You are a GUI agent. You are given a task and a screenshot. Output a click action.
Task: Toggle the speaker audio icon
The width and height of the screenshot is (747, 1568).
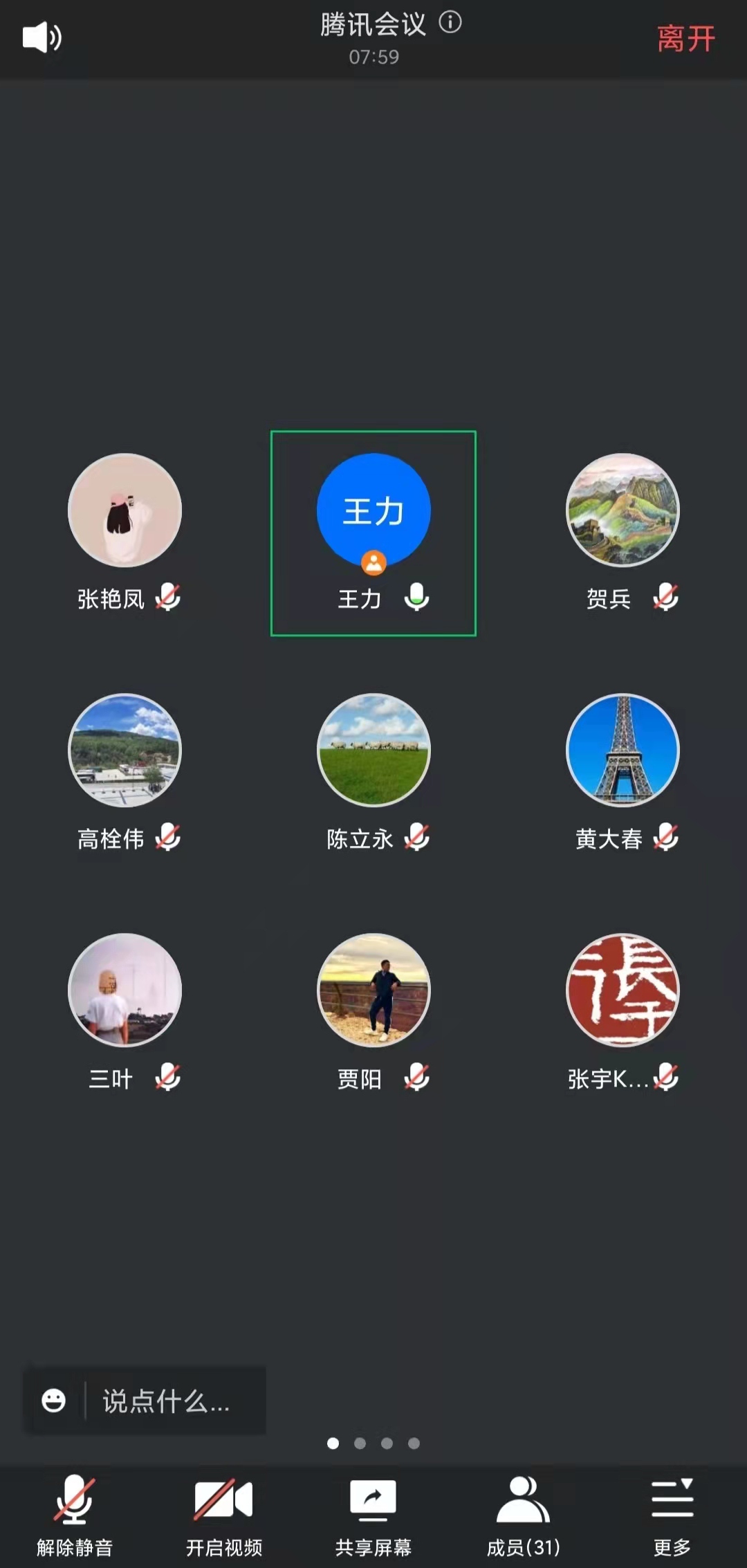[41, 37]
